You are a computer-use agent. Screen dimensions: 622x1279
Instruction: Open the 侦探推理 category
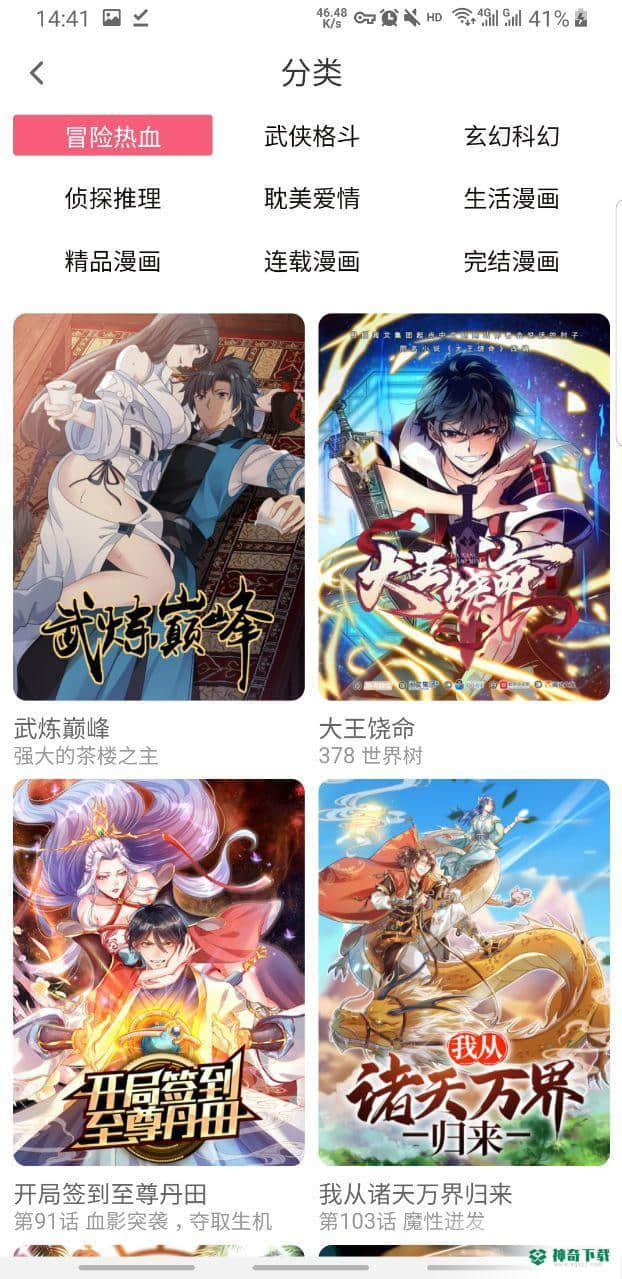112,198
